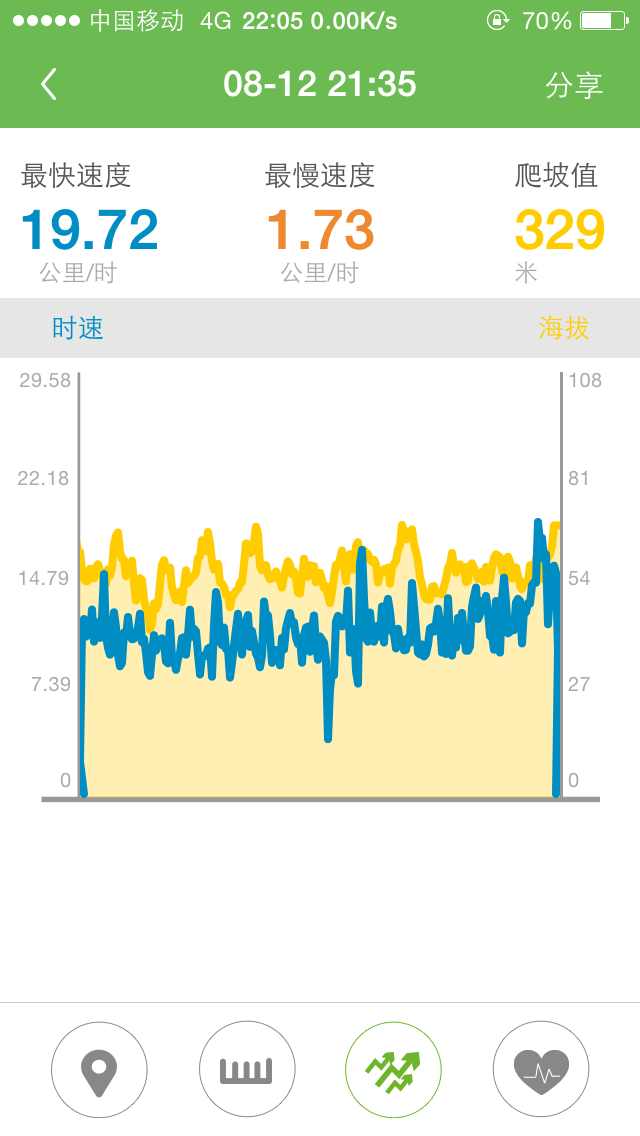The height and width of the screenshot is (1136, 640).
Task: Go back using the top-left arrow
Action: (49, 85)
